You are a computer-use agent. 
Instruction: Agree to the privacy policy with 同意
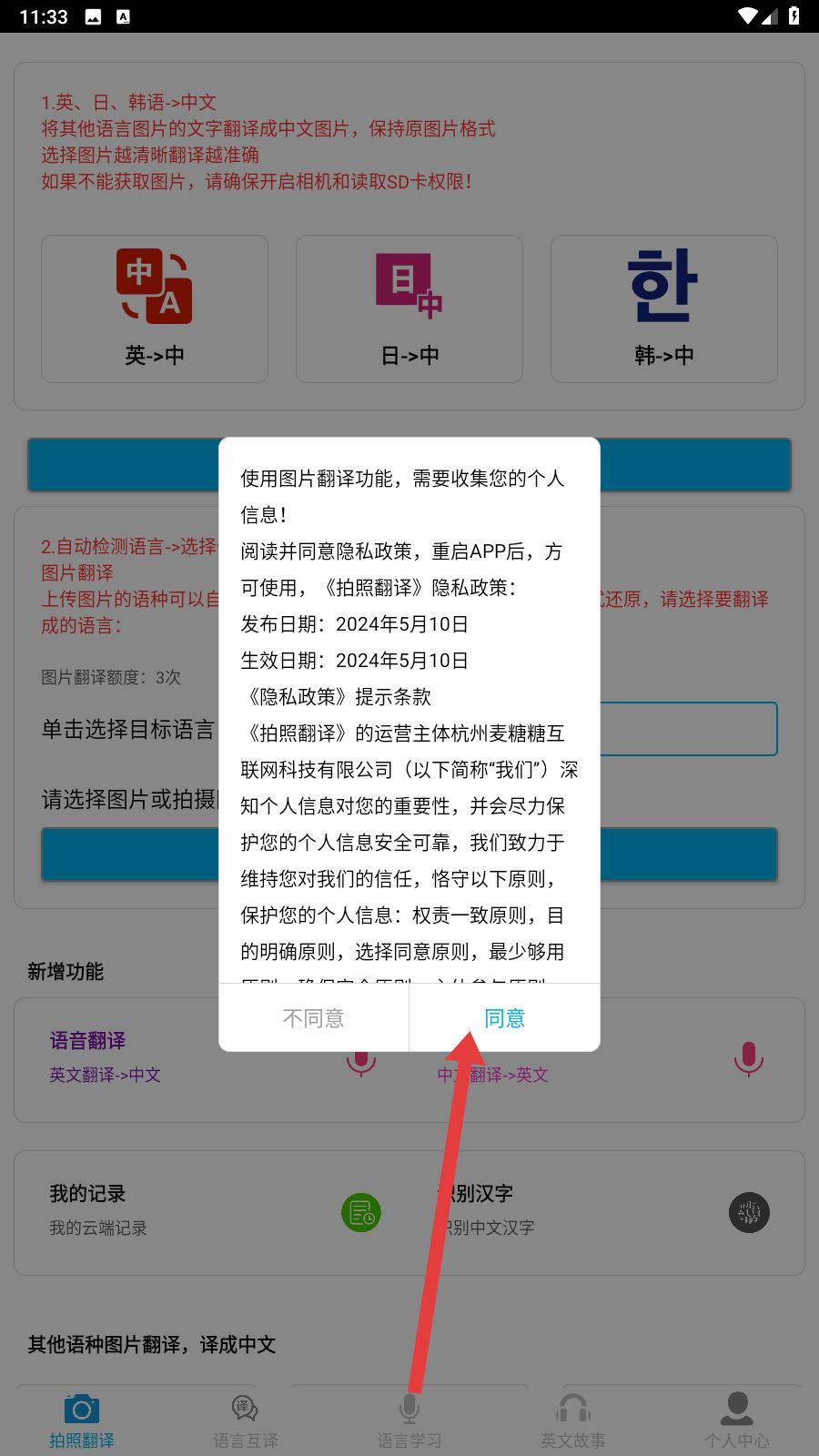[x=504, y=1017]
